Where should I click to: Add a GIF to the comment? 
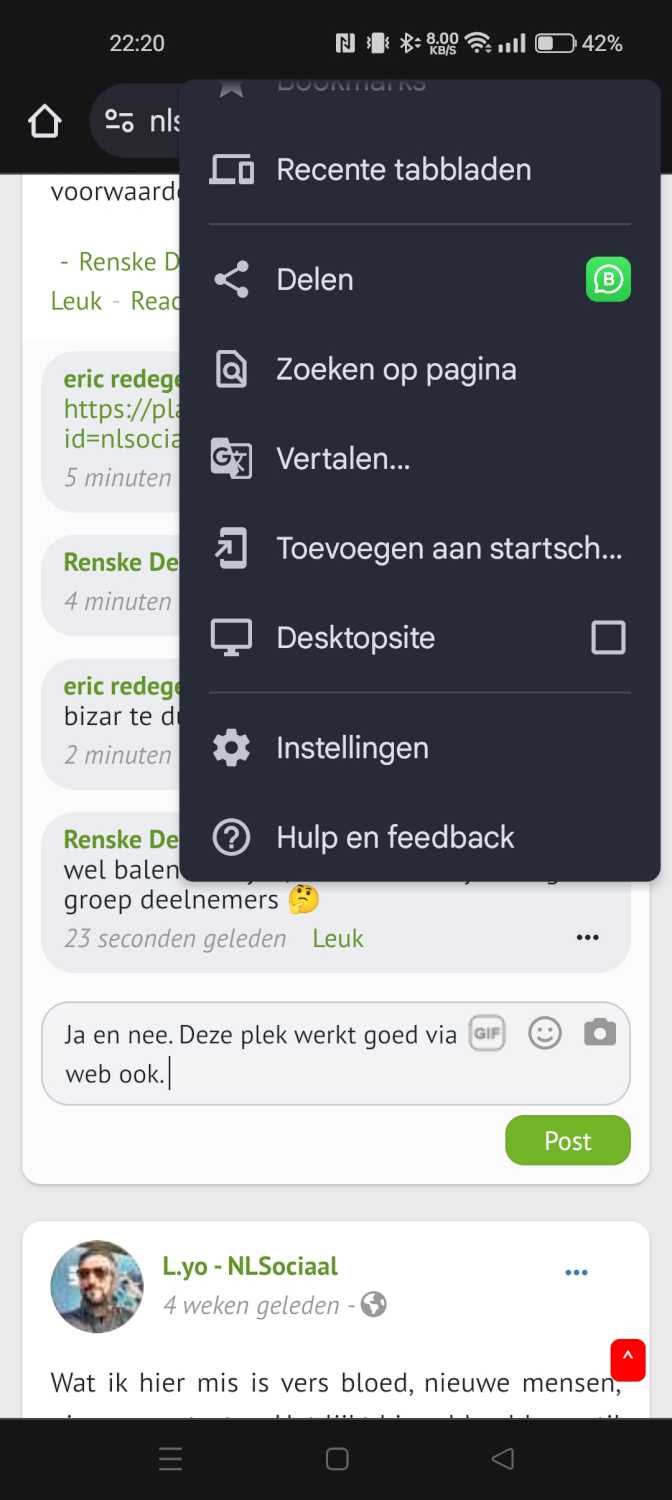point(487,1033)
